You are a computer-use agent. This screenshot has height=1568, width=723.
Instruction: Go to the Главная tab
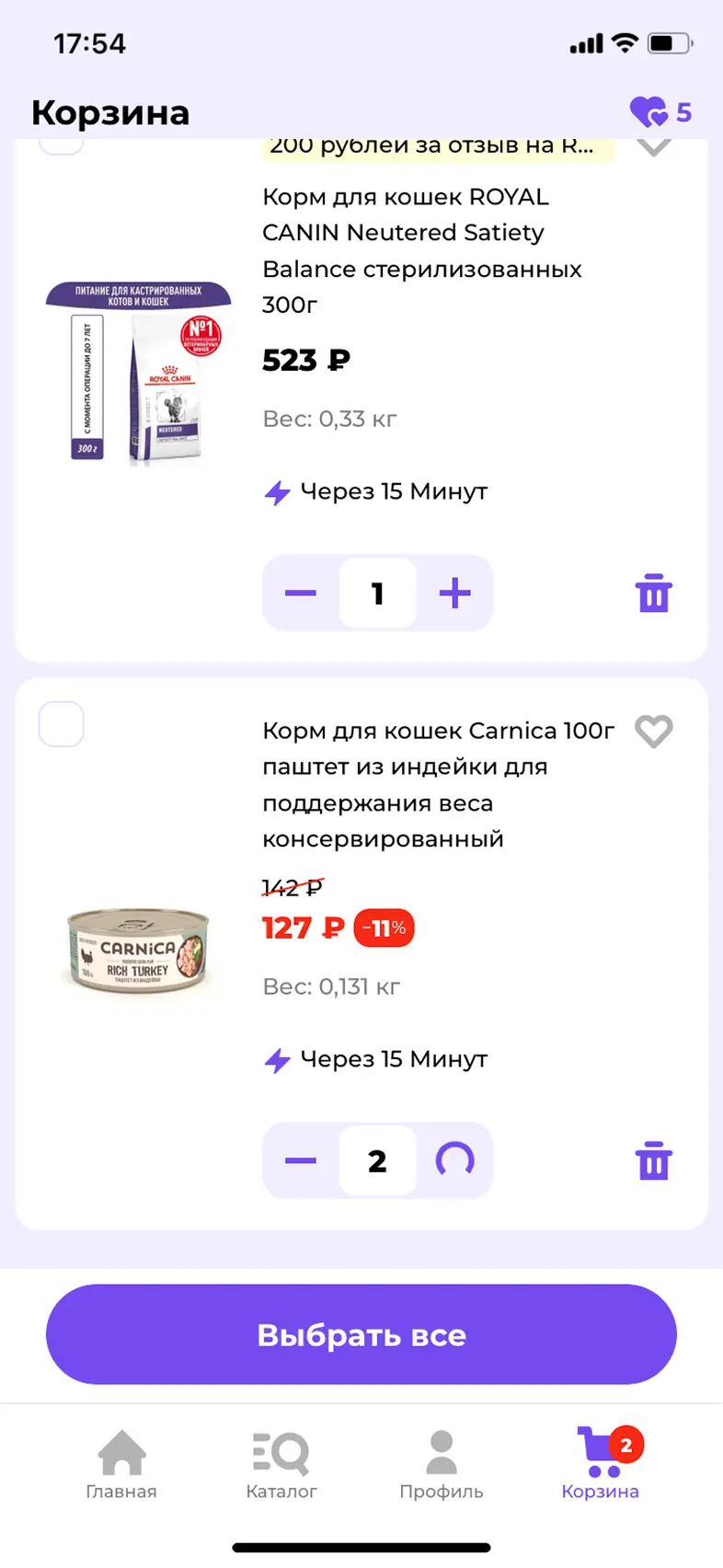pyautogui.click(x=121, y=1465)
